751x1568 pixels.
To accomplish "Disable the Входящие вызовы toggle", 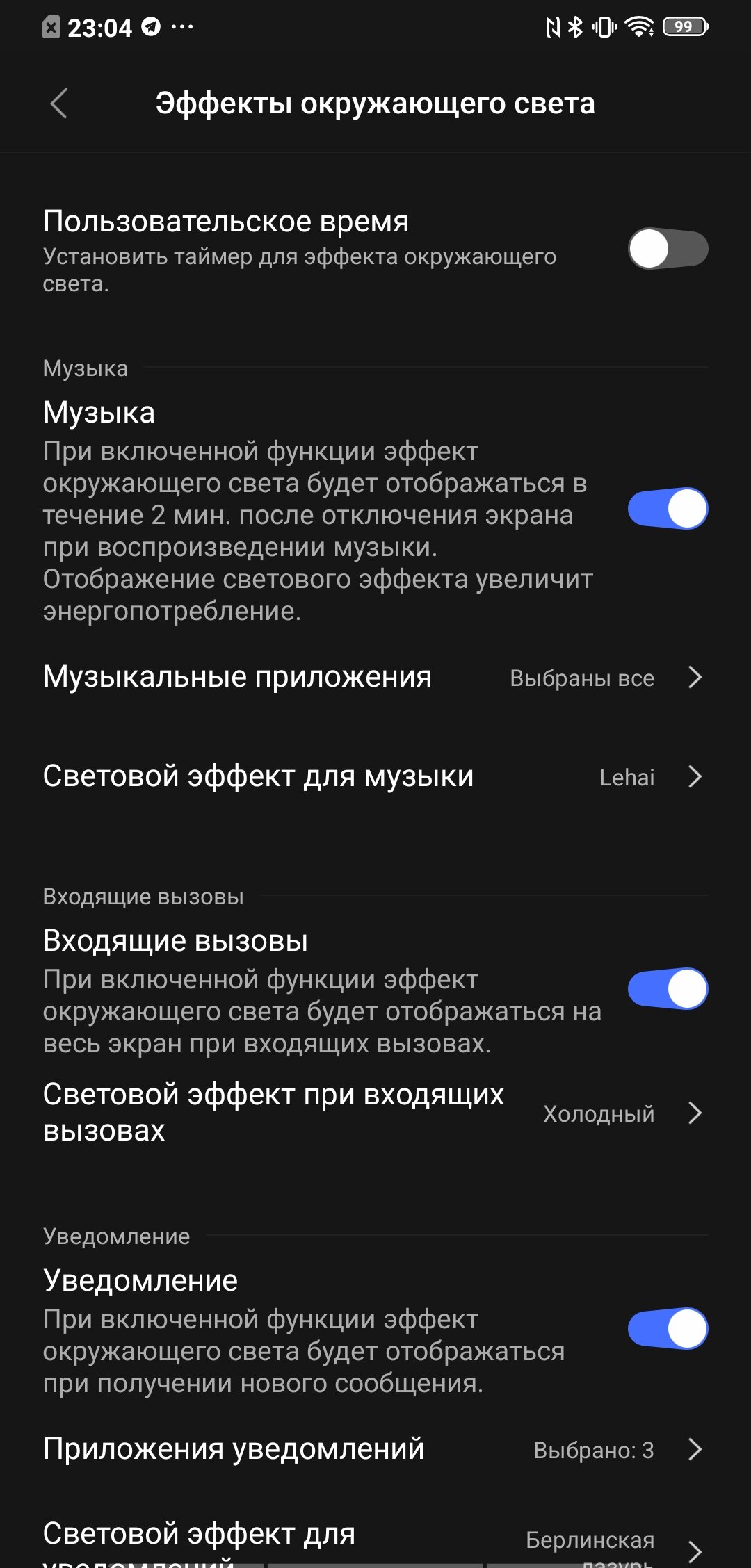I will click(x=668, y=988).
